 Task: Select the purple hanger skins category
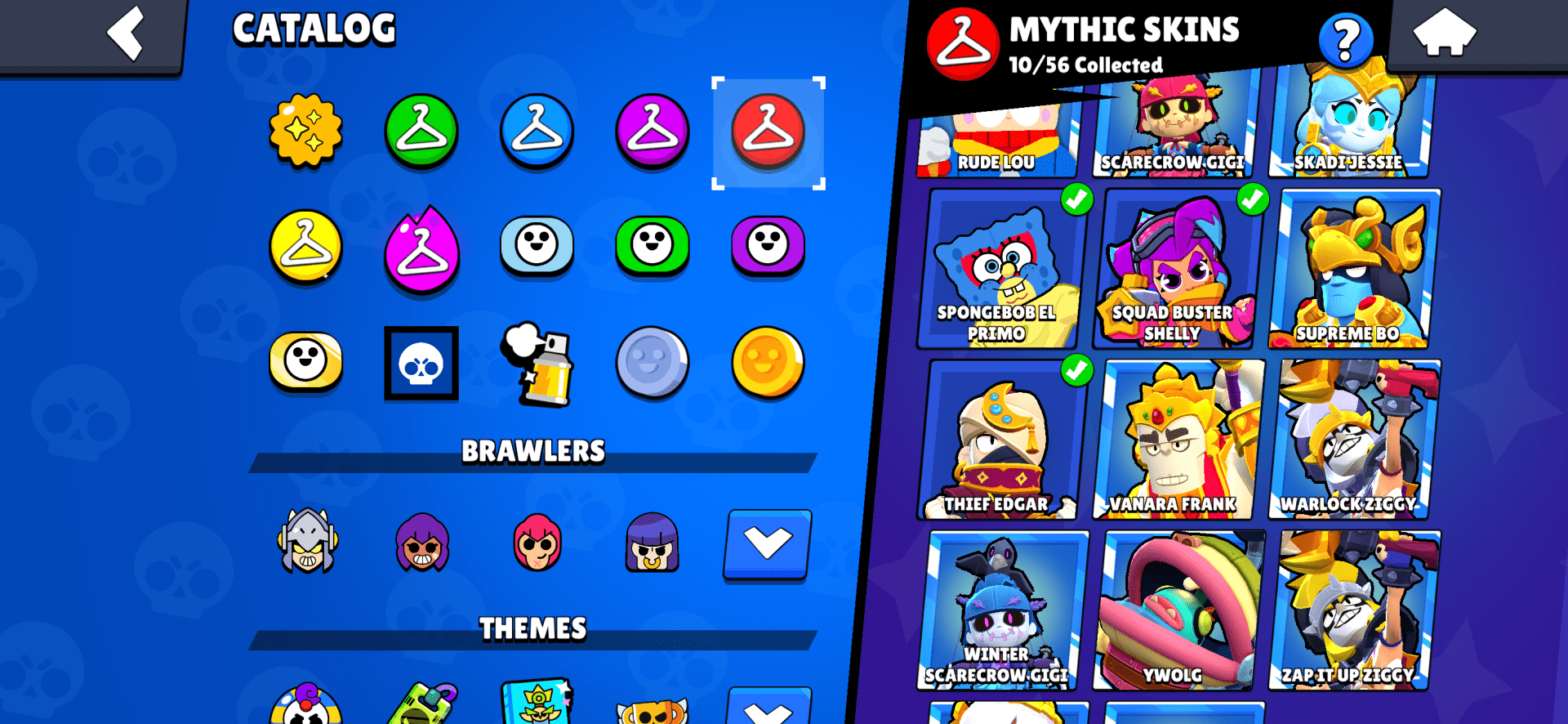pyautogui.click(x=652, y=131)
